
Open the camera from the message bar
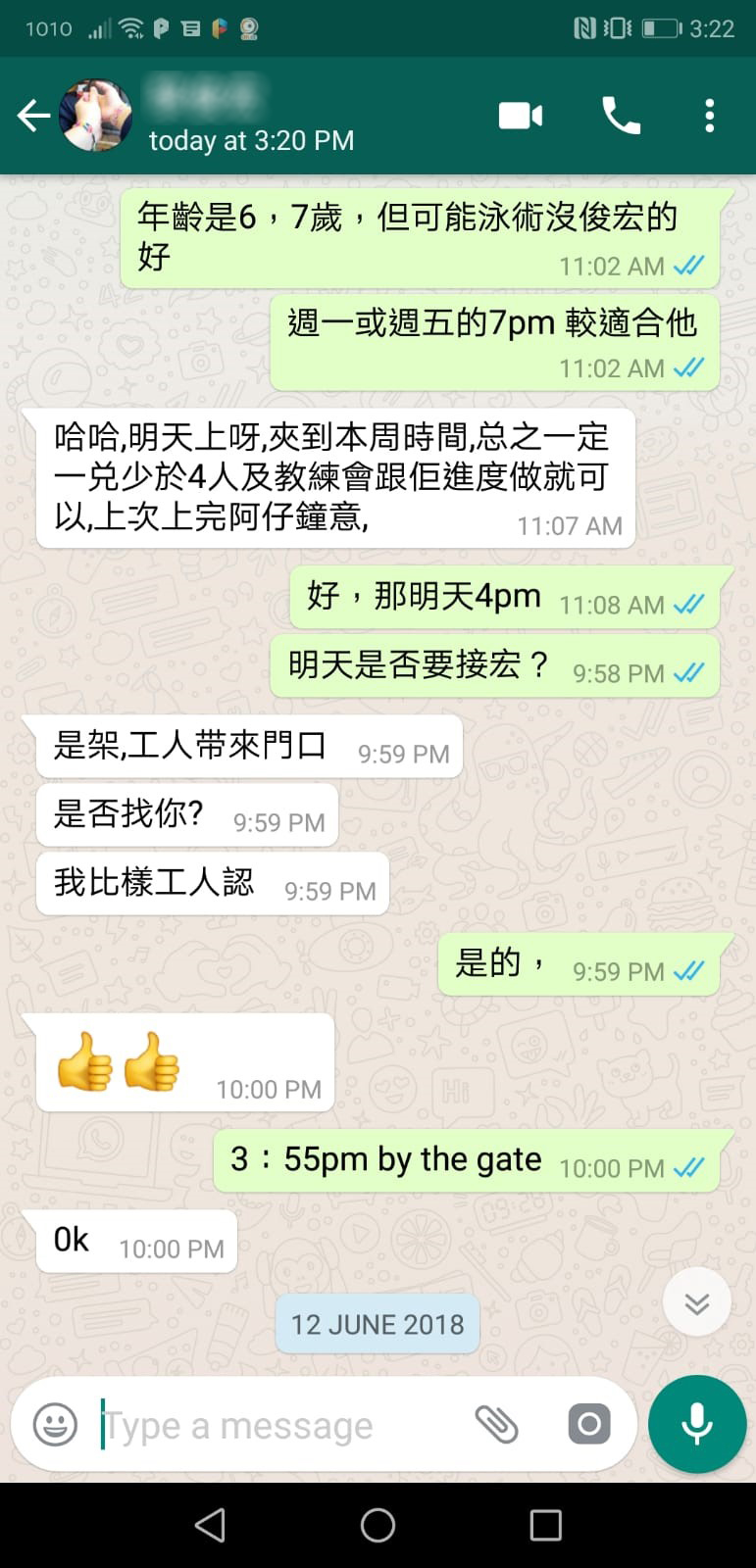(x=588, y=1424)
